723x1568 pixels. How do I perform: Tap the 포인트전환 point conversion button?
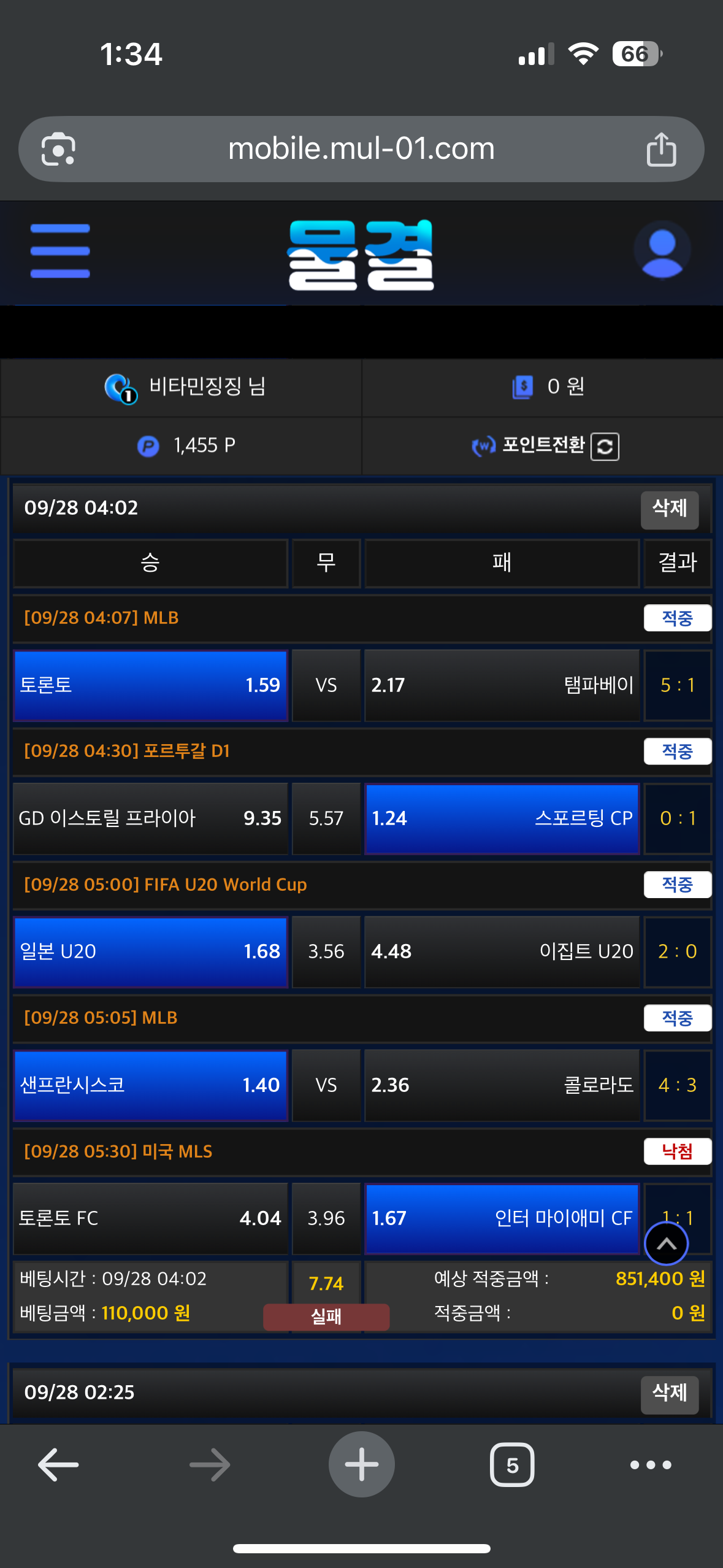tap(545, 445)
